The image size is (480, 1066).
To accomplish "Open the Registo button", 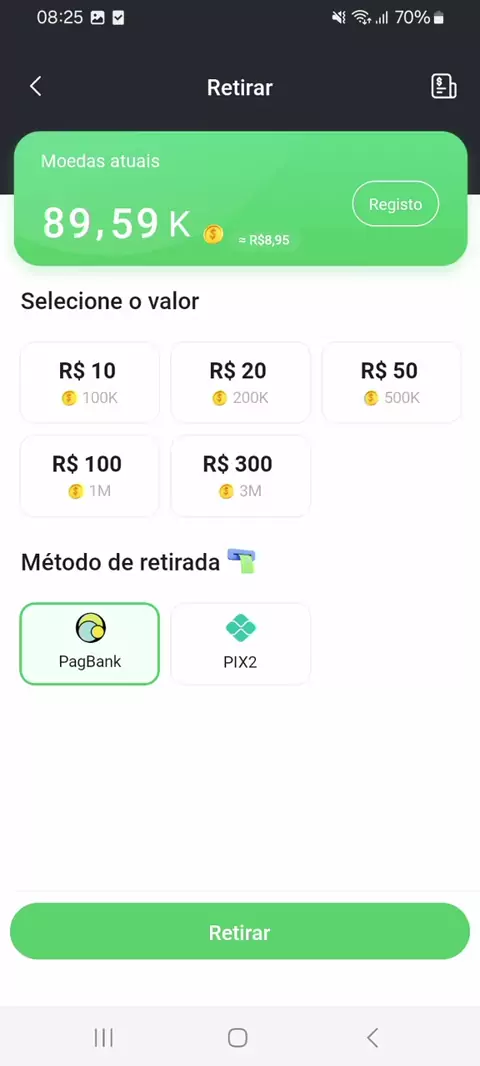I will point(396,204).
